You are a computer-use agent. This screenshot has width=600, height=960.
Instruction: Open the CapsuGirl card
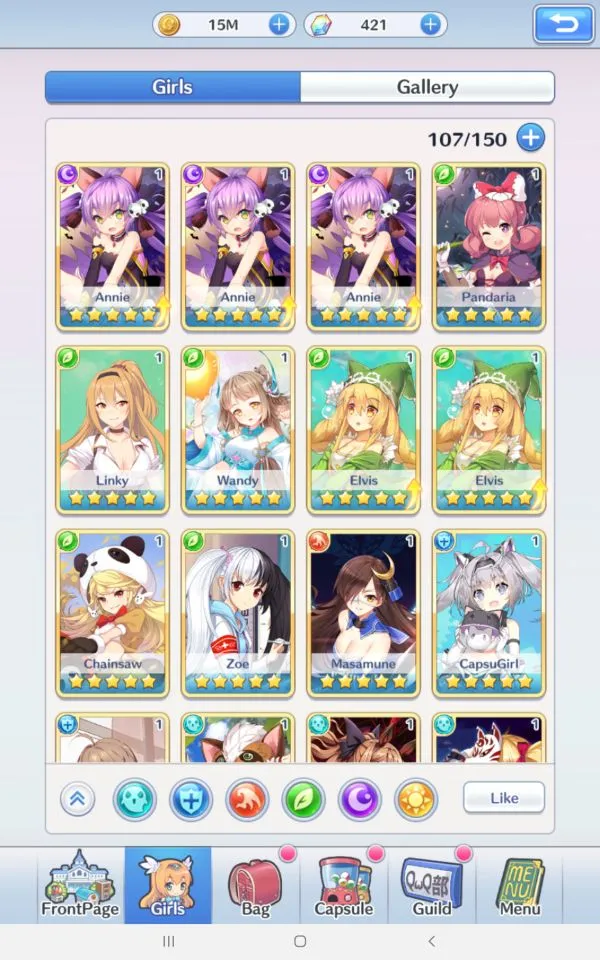coord(489,613)
